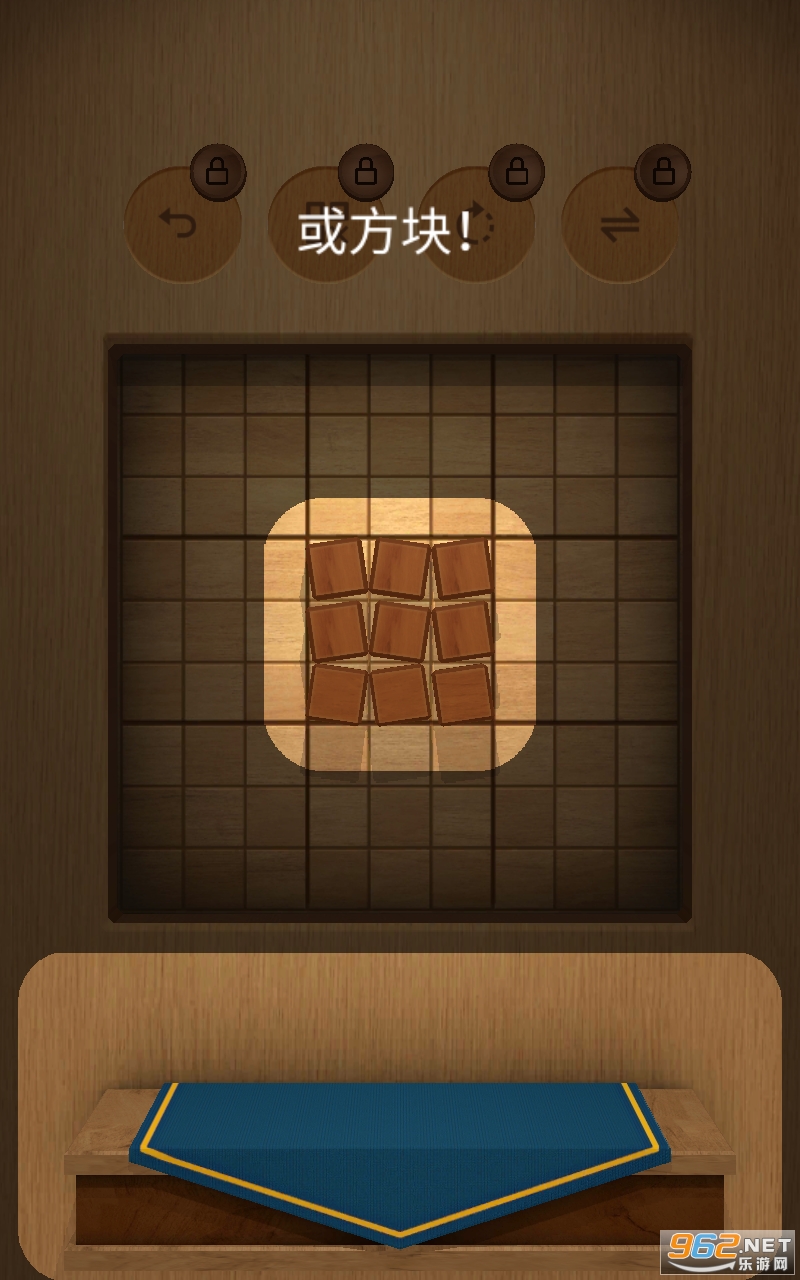Tap the locked grid button behind the text
The image size is (800, 1280).
(x=326, y=225)
